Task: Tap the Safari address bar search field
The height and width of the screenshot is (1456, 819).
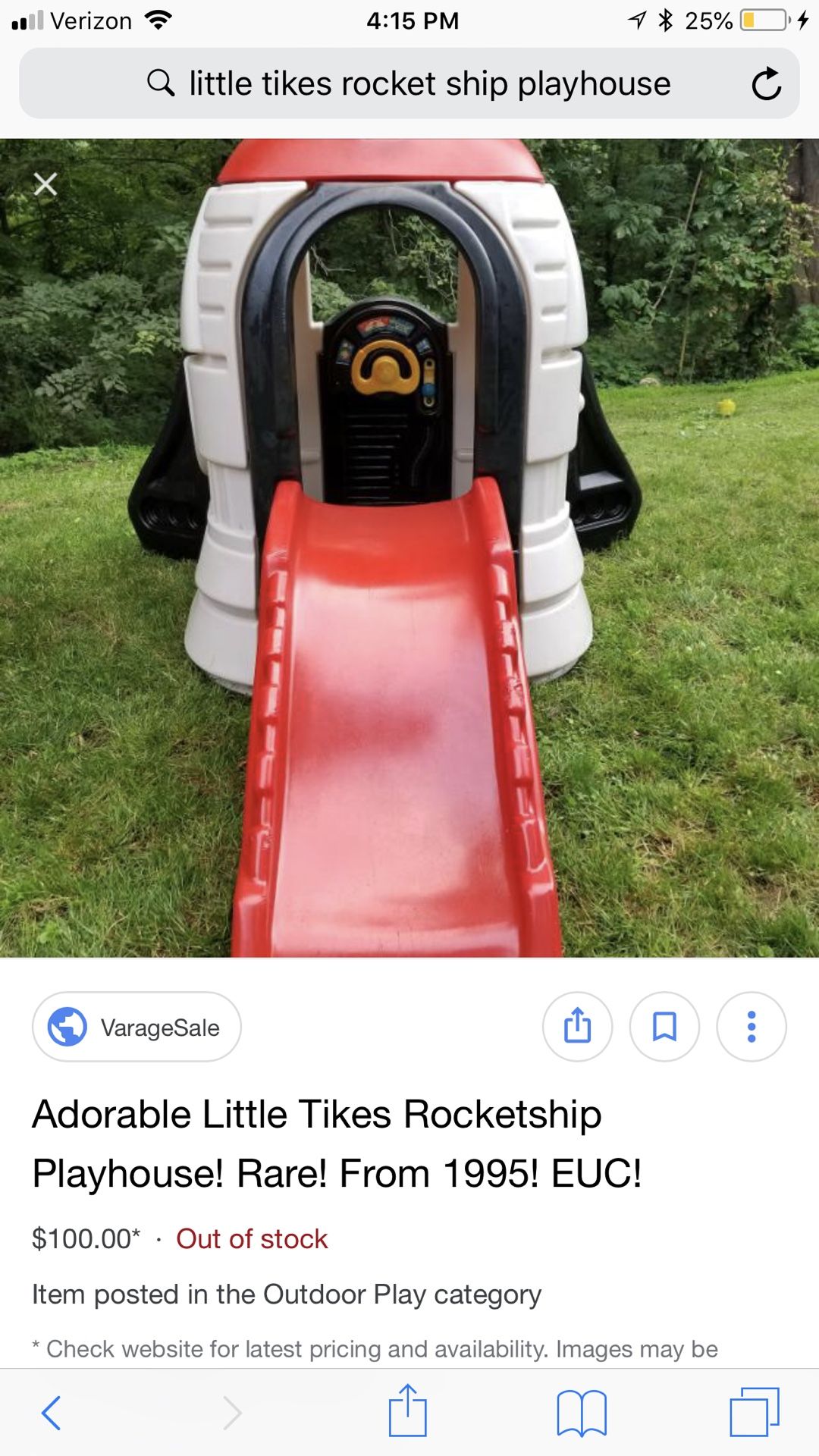Action: 409,83
